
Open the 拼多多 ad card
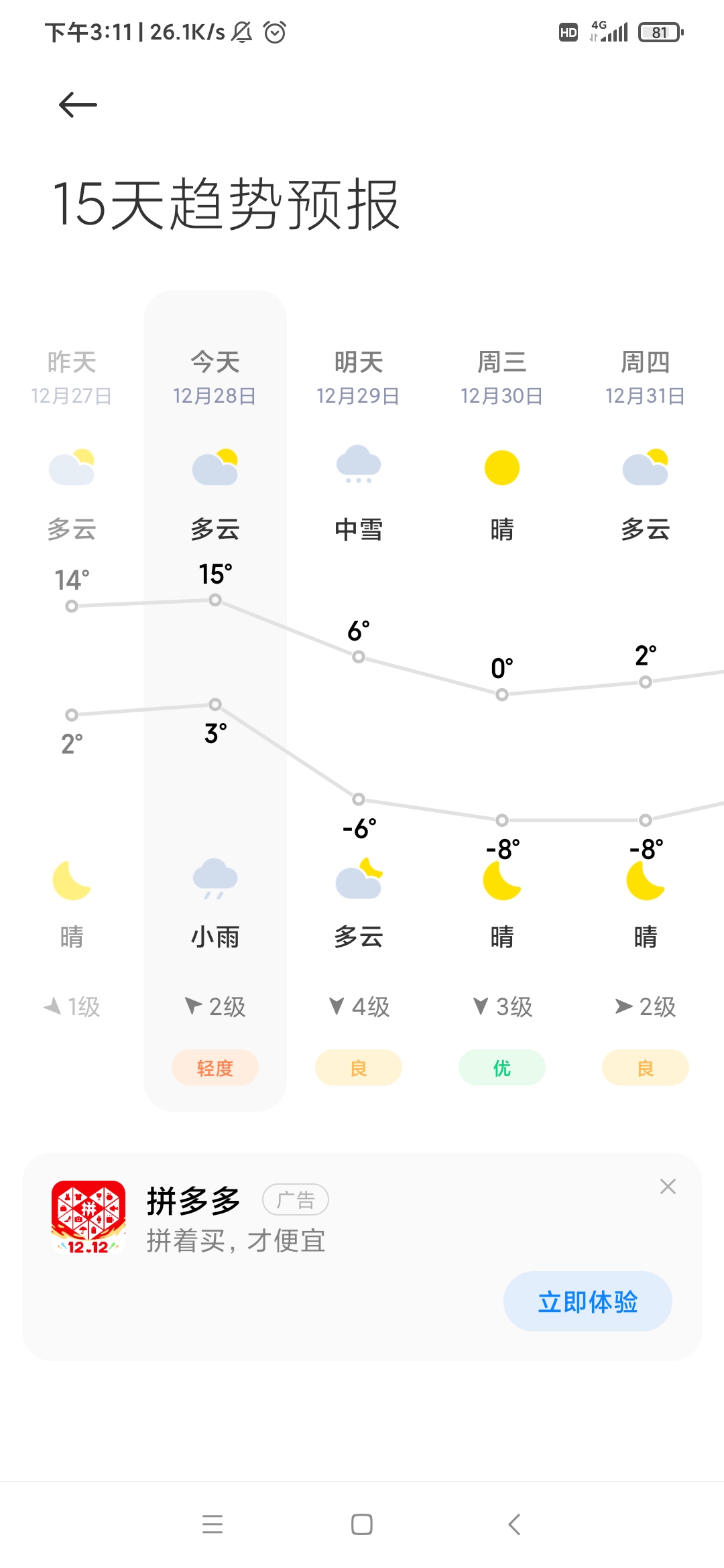[x=362, y=1256]
